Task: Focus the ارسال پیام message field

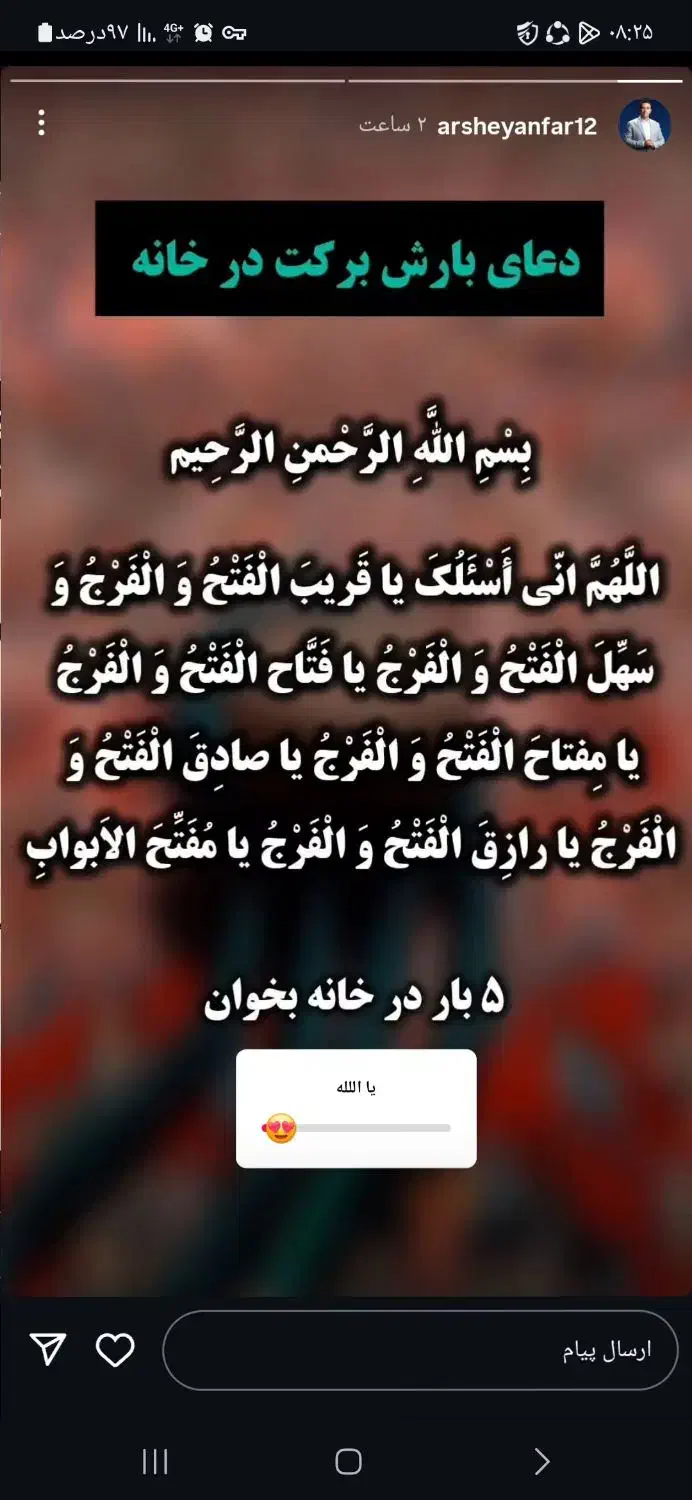Action: tap(420, 1350)
